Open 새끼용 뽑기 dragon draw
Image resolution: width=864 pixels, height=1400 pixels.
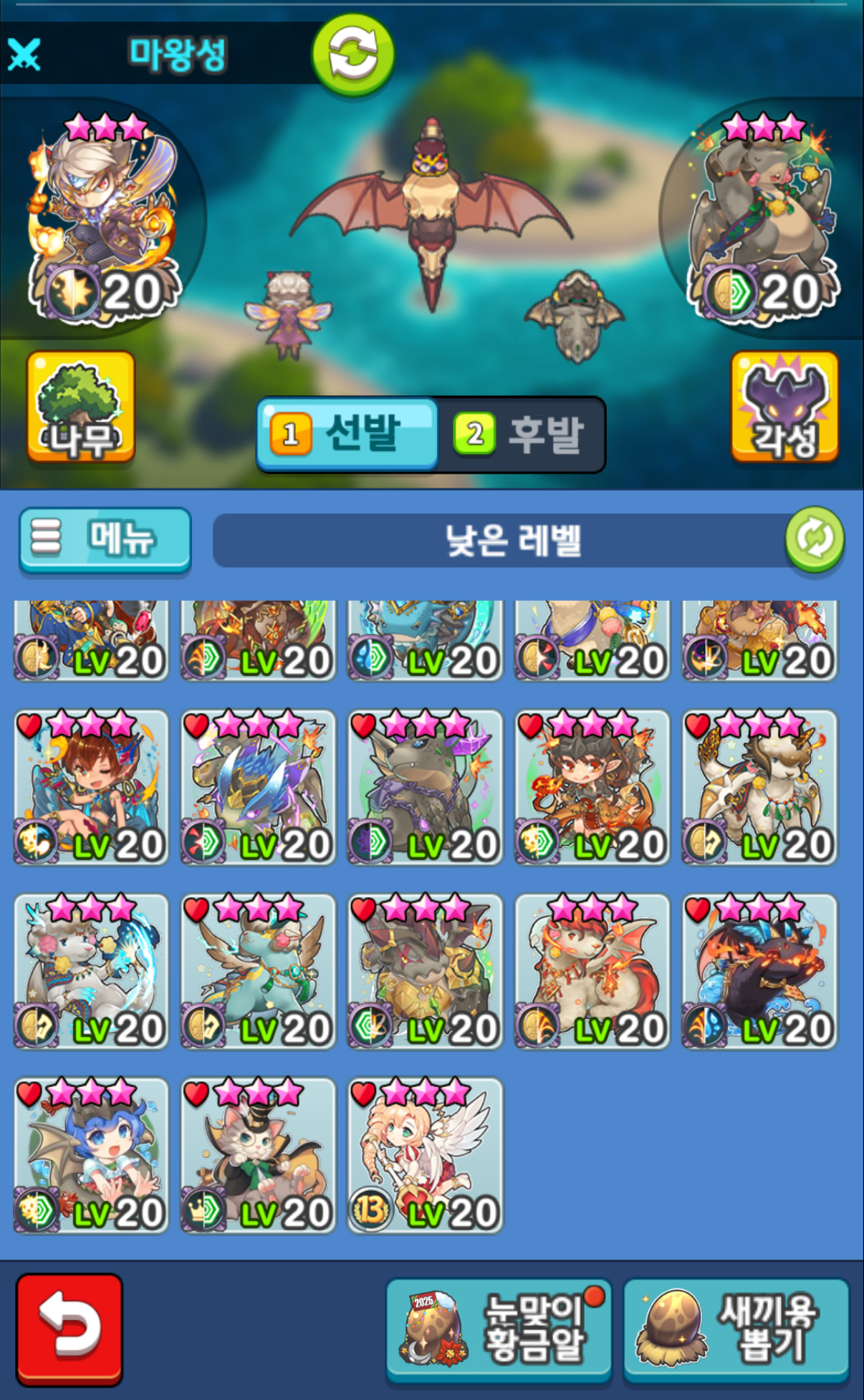click(x=736, y=1330)
